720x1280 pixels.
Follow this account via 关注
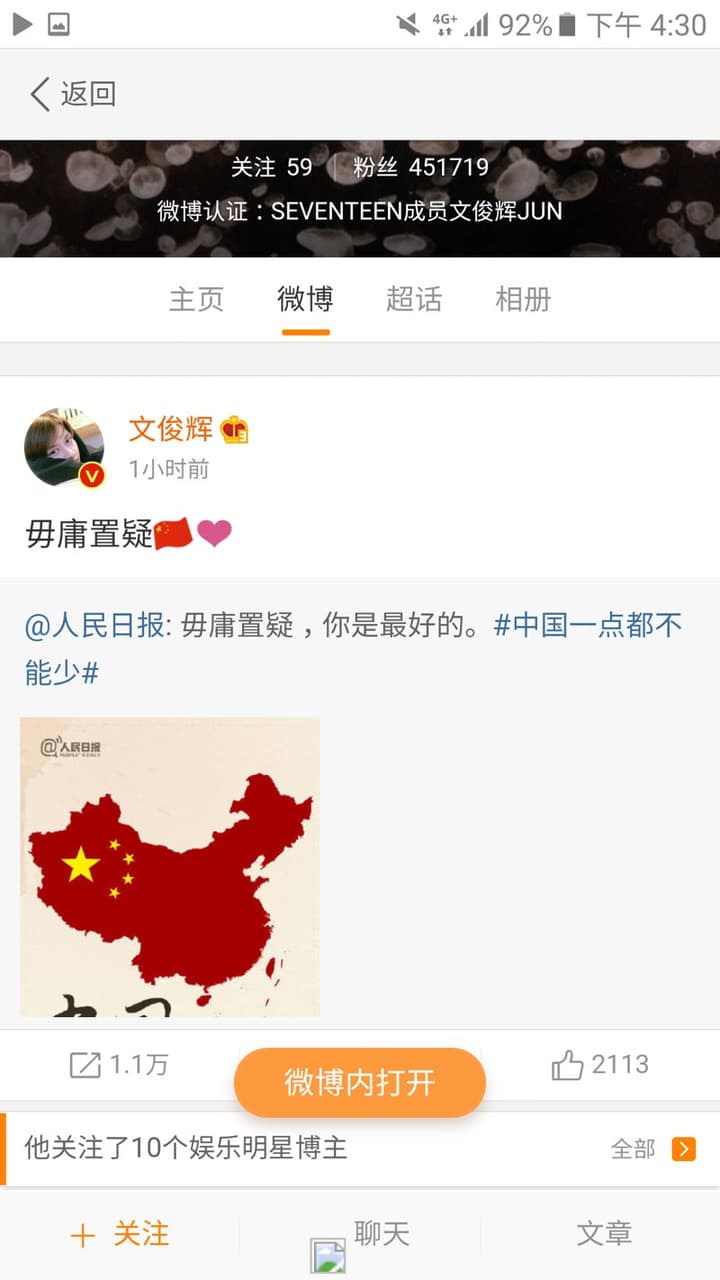(120, 1234)
